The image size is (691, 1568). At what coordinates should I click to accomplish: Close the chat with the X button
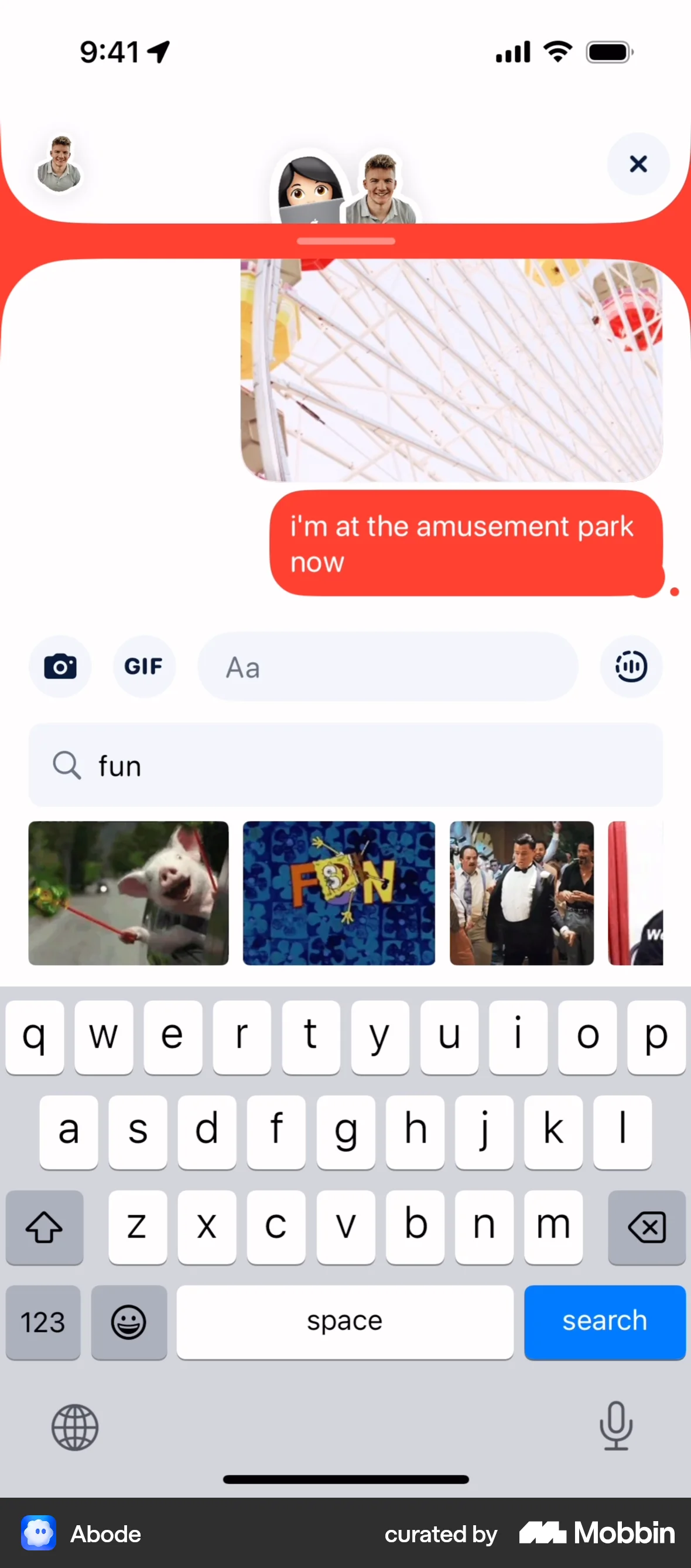point(638,163)
